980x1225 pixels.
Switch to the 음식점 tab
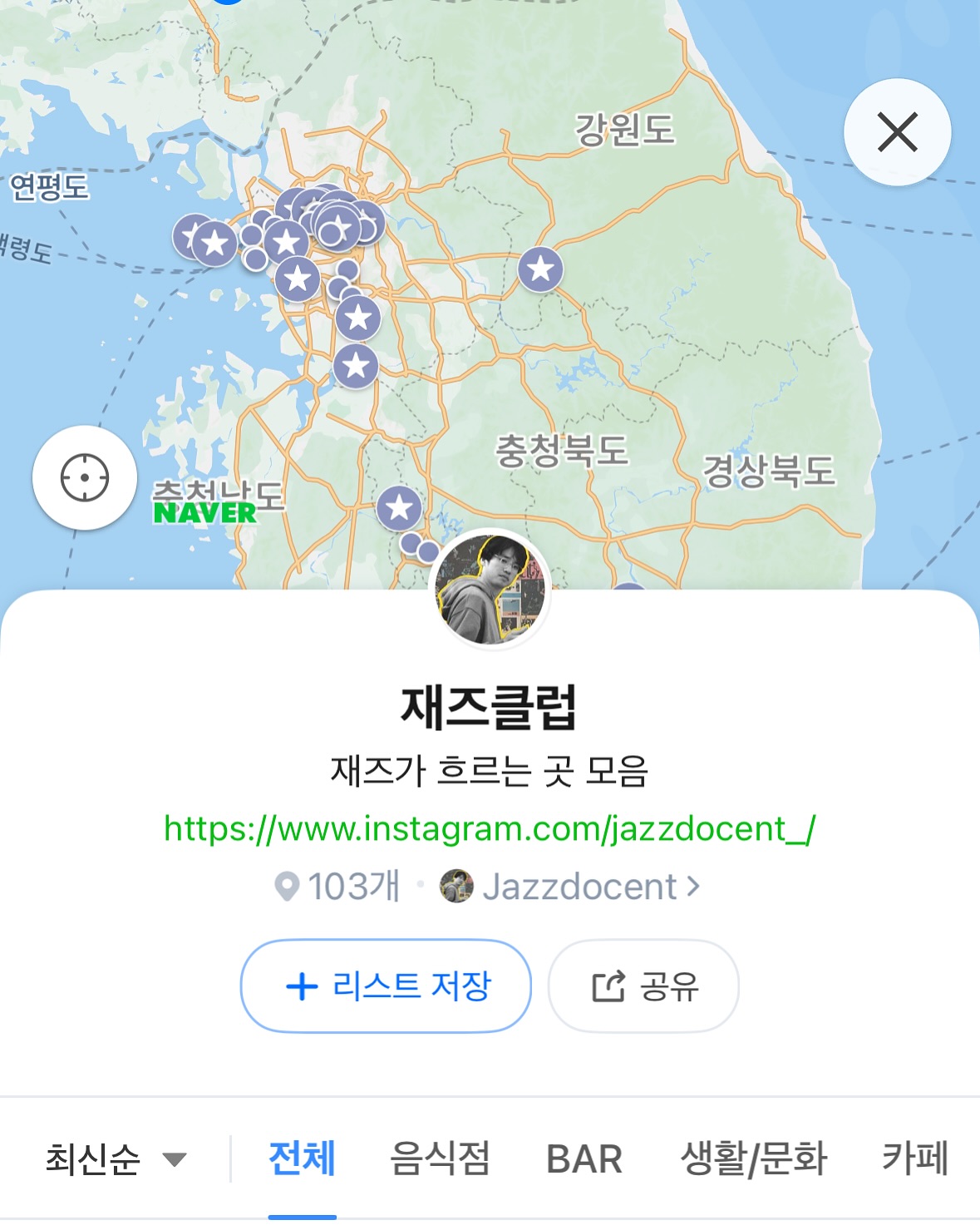440,1158
